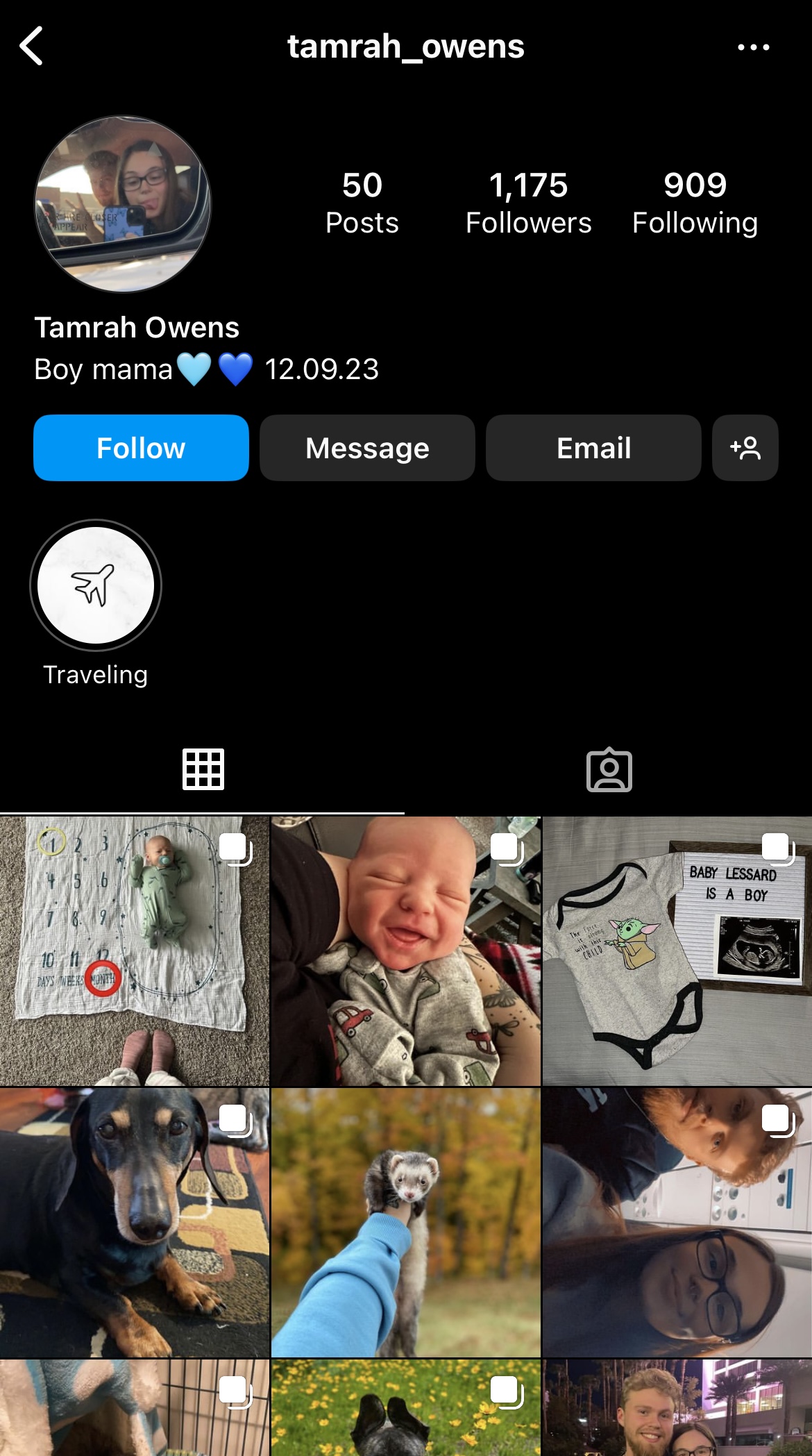The width and height of the screenshot is (812, 1456).
Task: Open the Traveling story highlight
Action: (96, 585)
